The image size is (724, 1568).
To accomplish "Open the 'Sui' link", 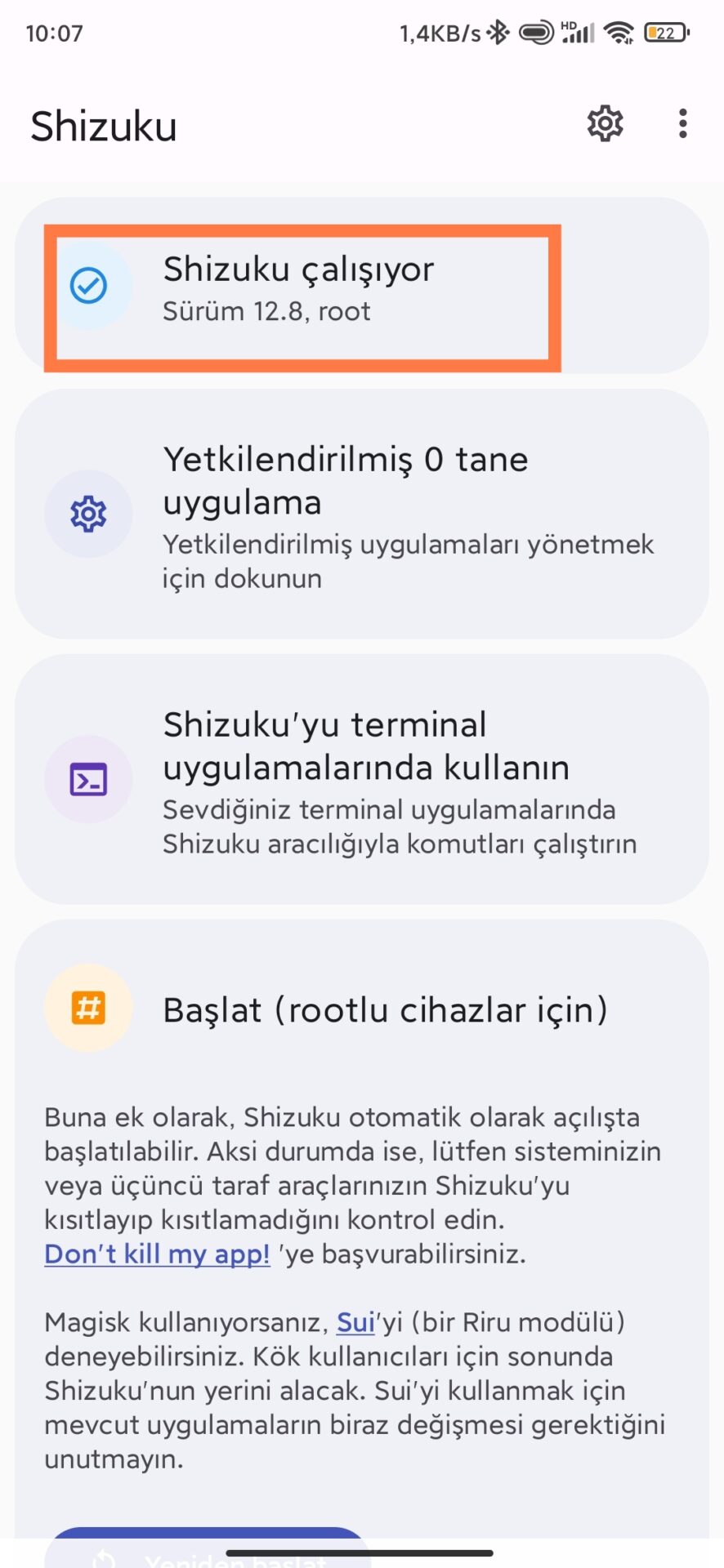I will [x=355, y=1322].
